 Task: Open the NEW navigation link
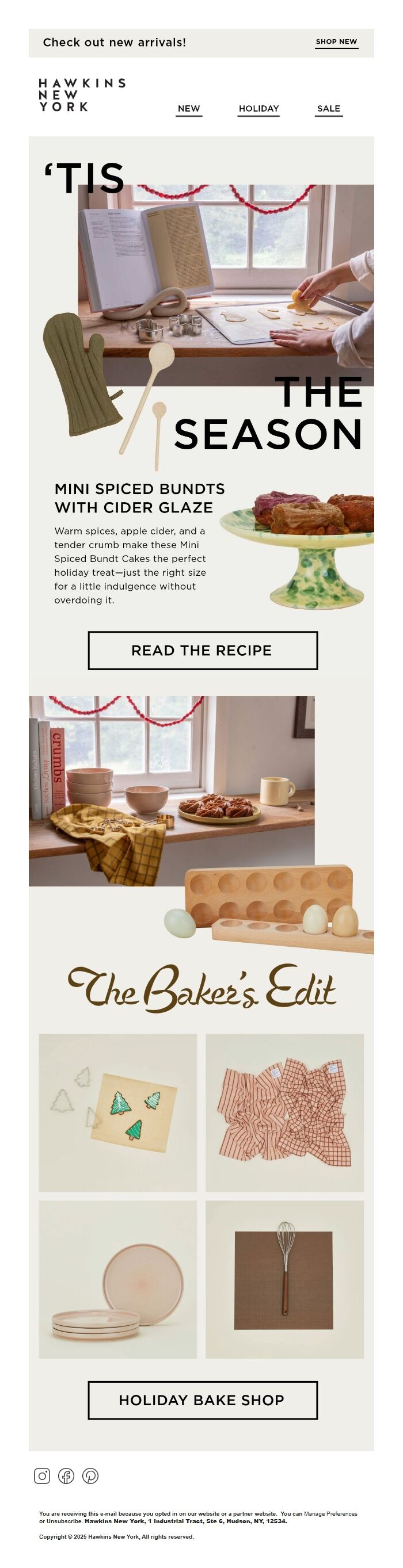pos(188,108)
